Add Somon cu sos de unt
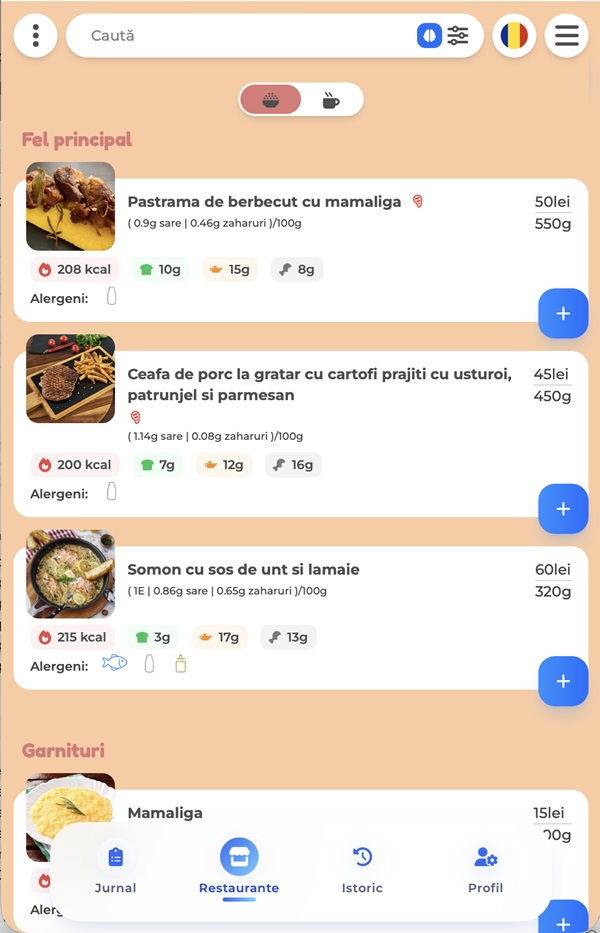The width and height of the screenshot is (600, 933). [563, 681]
